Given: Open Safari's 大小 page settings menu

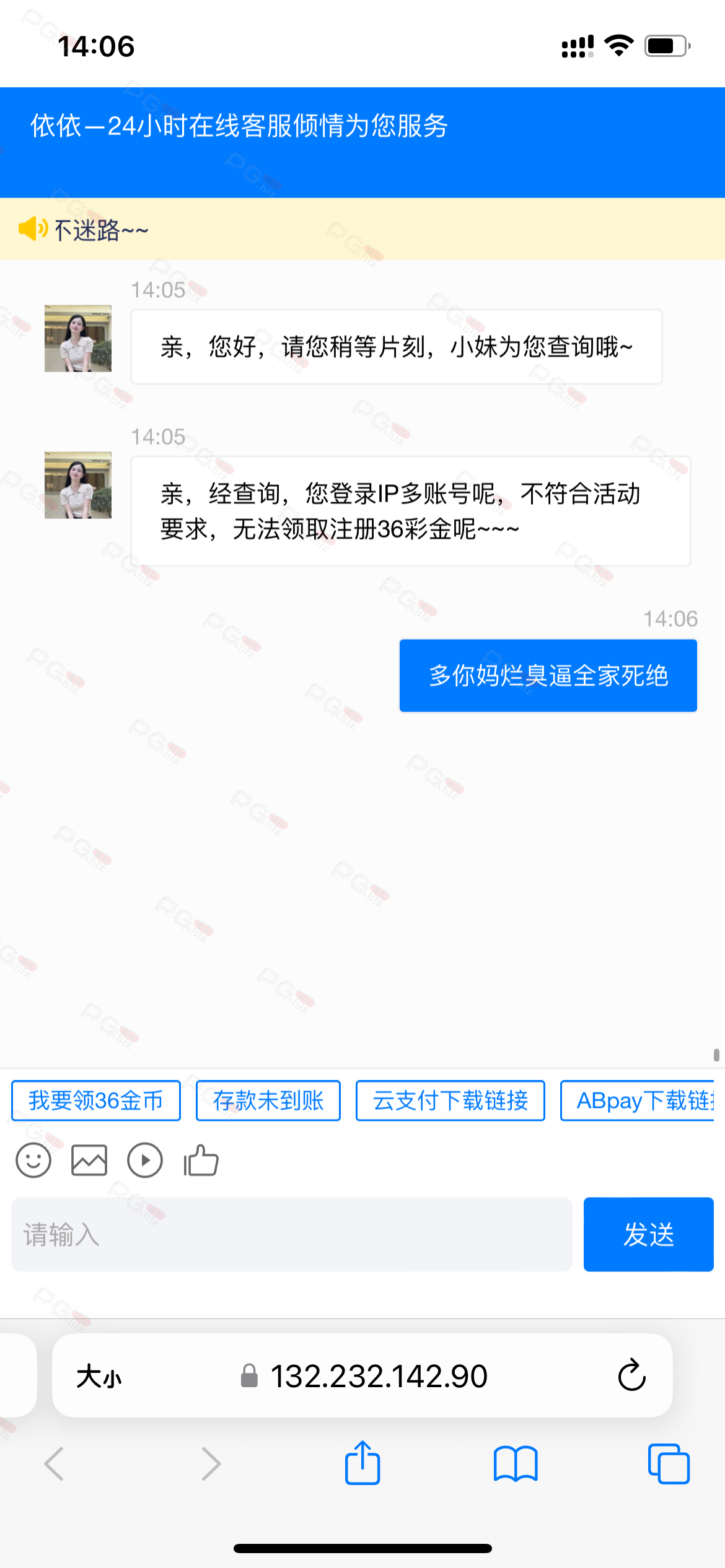Looking at the screenshot, I should (x=99, y=1377).
